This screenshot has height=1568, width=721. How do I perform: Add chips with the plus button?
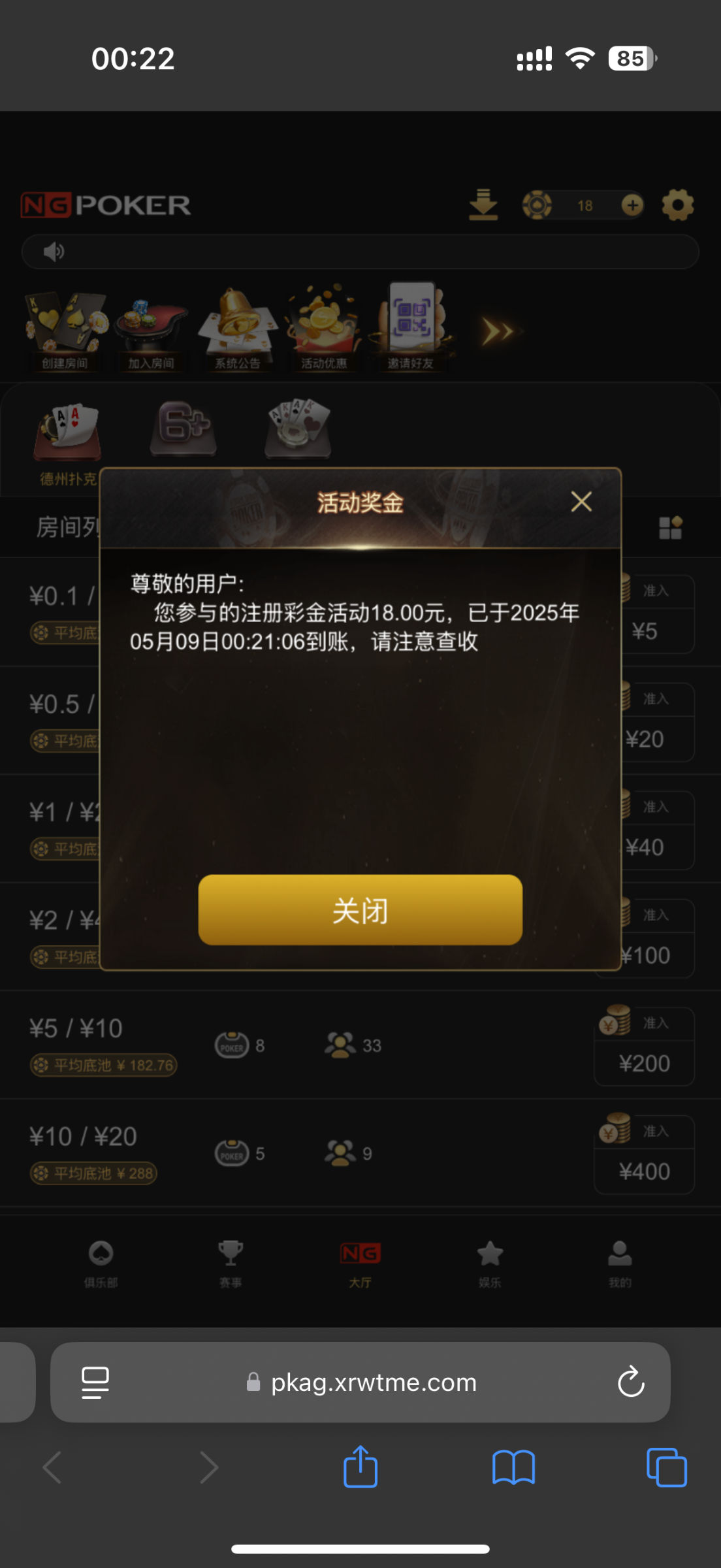[632, 205]
